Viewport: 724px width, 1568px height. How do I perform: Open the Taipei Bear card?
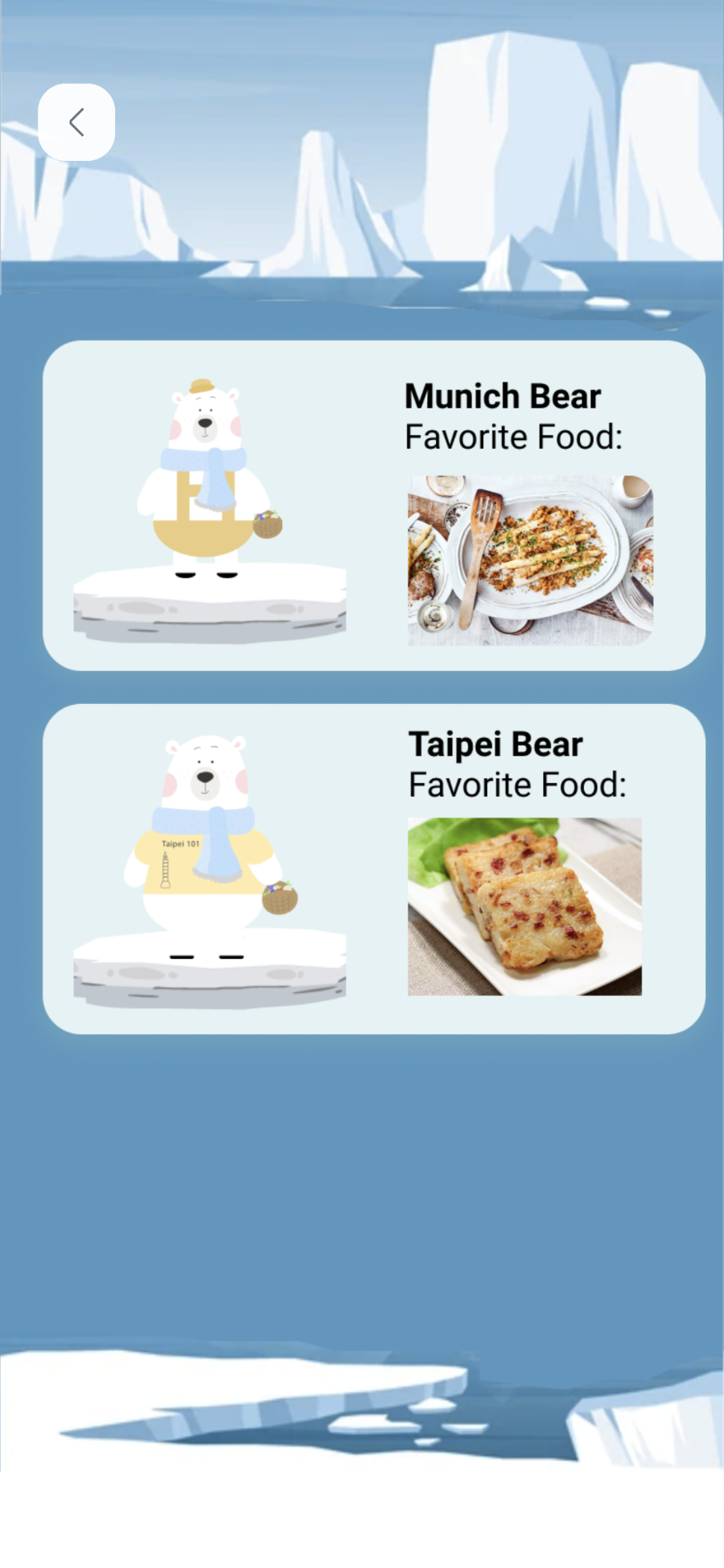tap(374, 869)
